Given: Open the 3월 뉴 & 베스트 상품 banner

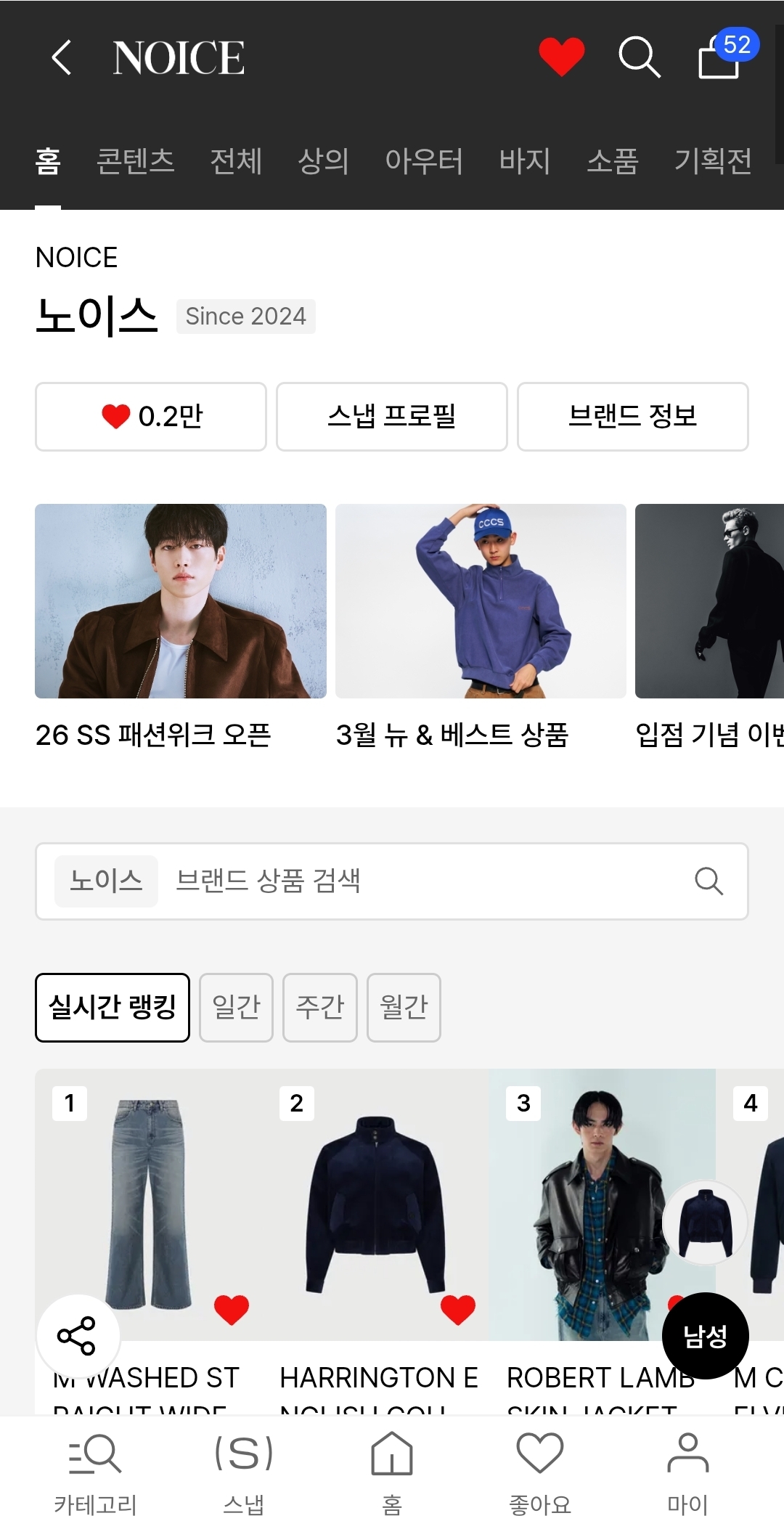Looking at the screenshot, I should 481,601.
